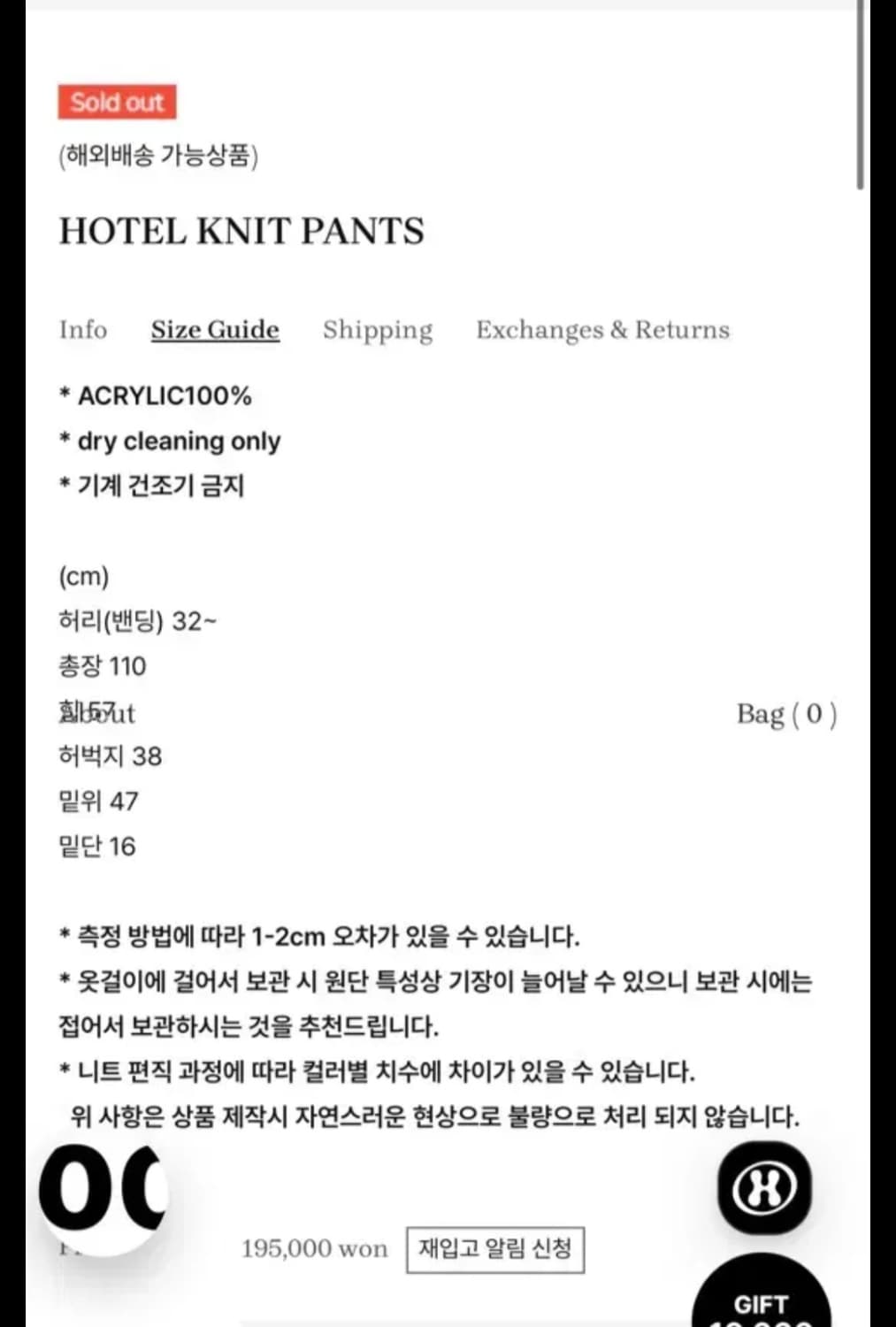Open the Size Guide tab
Image resolution: width=896 pixels, height=1327 pixels.
coord(215,330)
